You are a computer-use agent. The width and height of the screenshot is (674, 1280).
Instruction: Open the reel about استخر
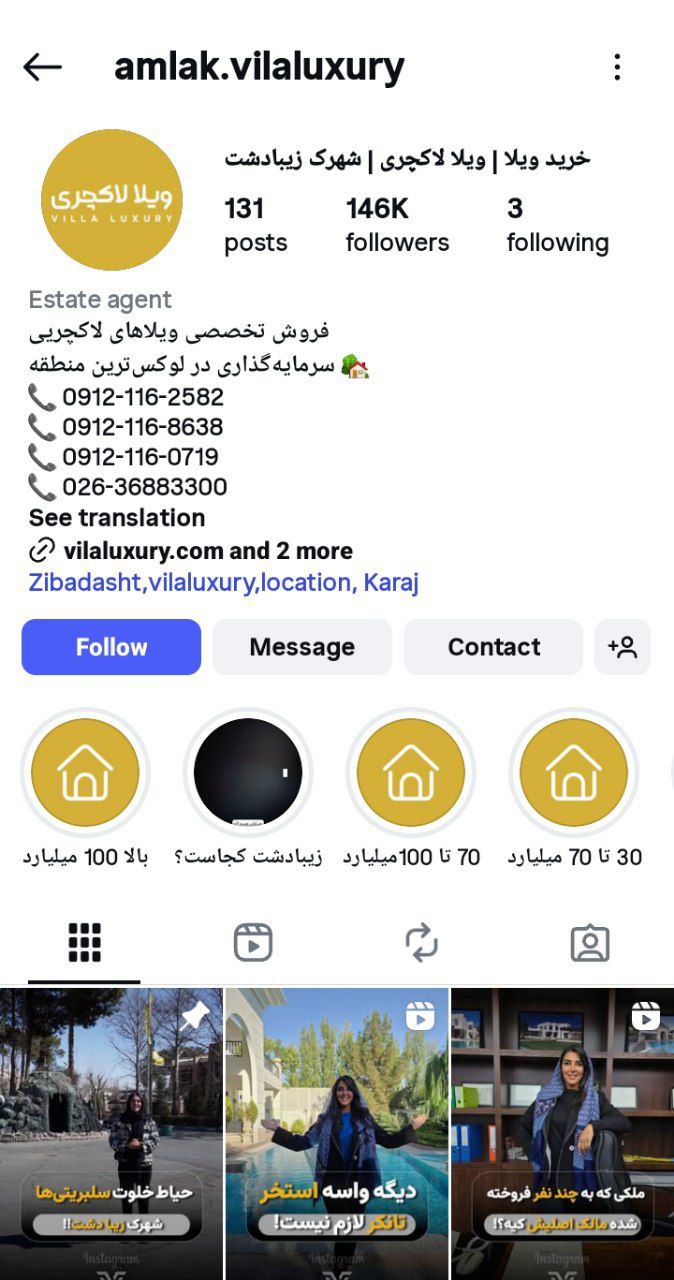pos(337,1133)
